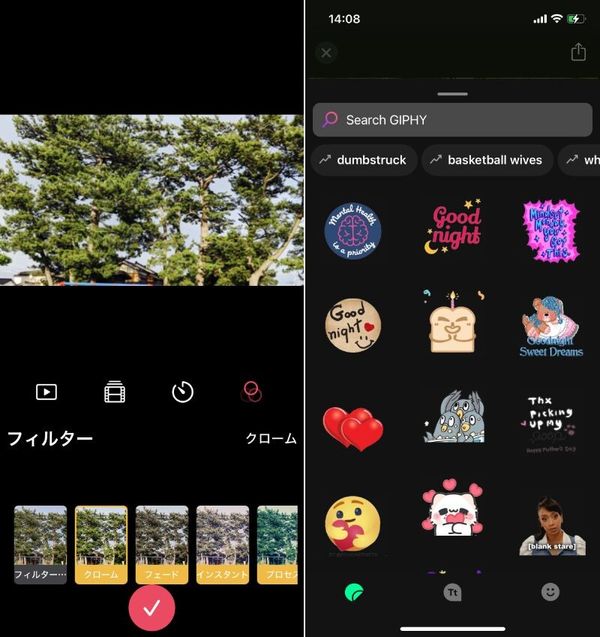The width and height of the screenshot is (600, 637).
Task: Select the basketball wives trending chip
Action: pyautogui.click(x=487, y=160)
